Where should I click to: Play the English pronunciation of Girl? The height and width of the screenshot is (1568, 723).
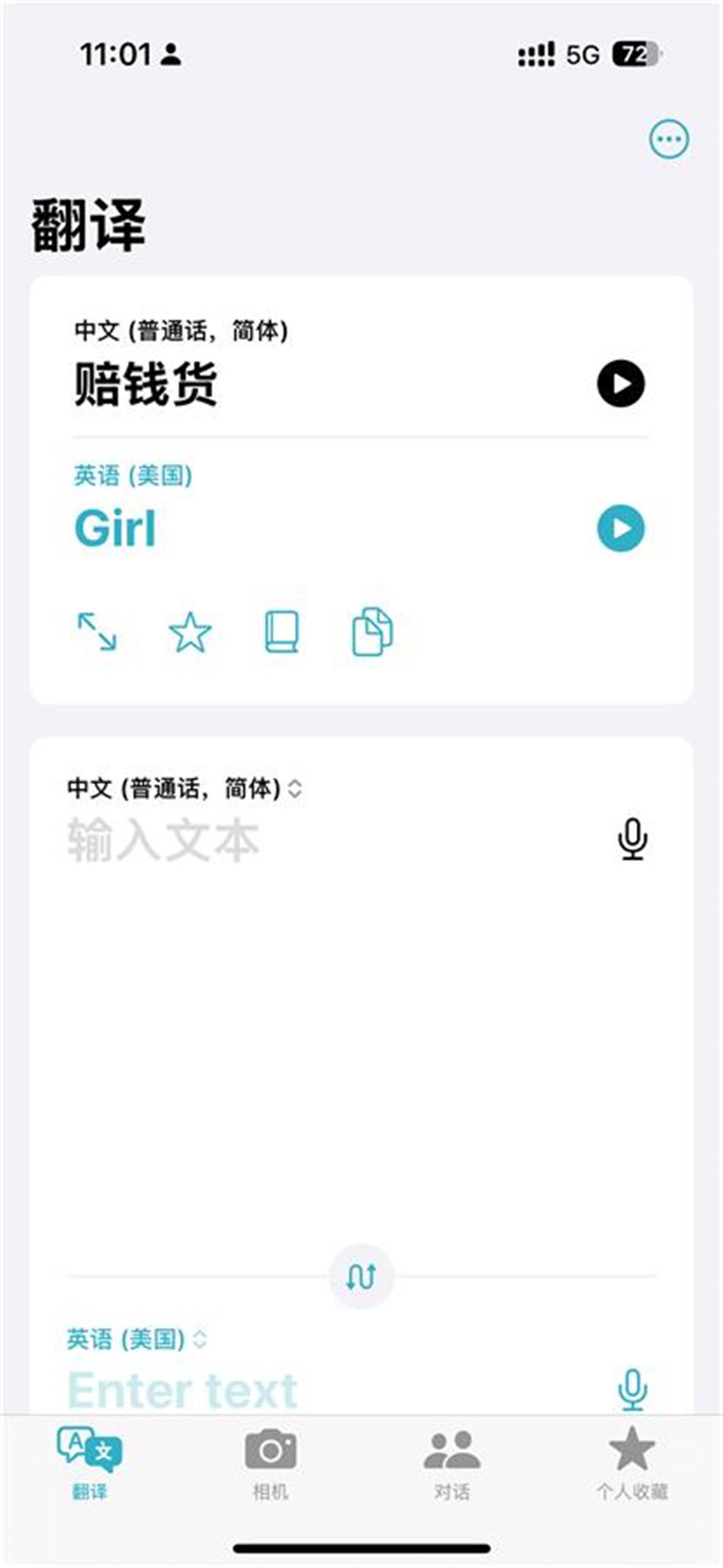pyautogui.click(x=620, y=528)
